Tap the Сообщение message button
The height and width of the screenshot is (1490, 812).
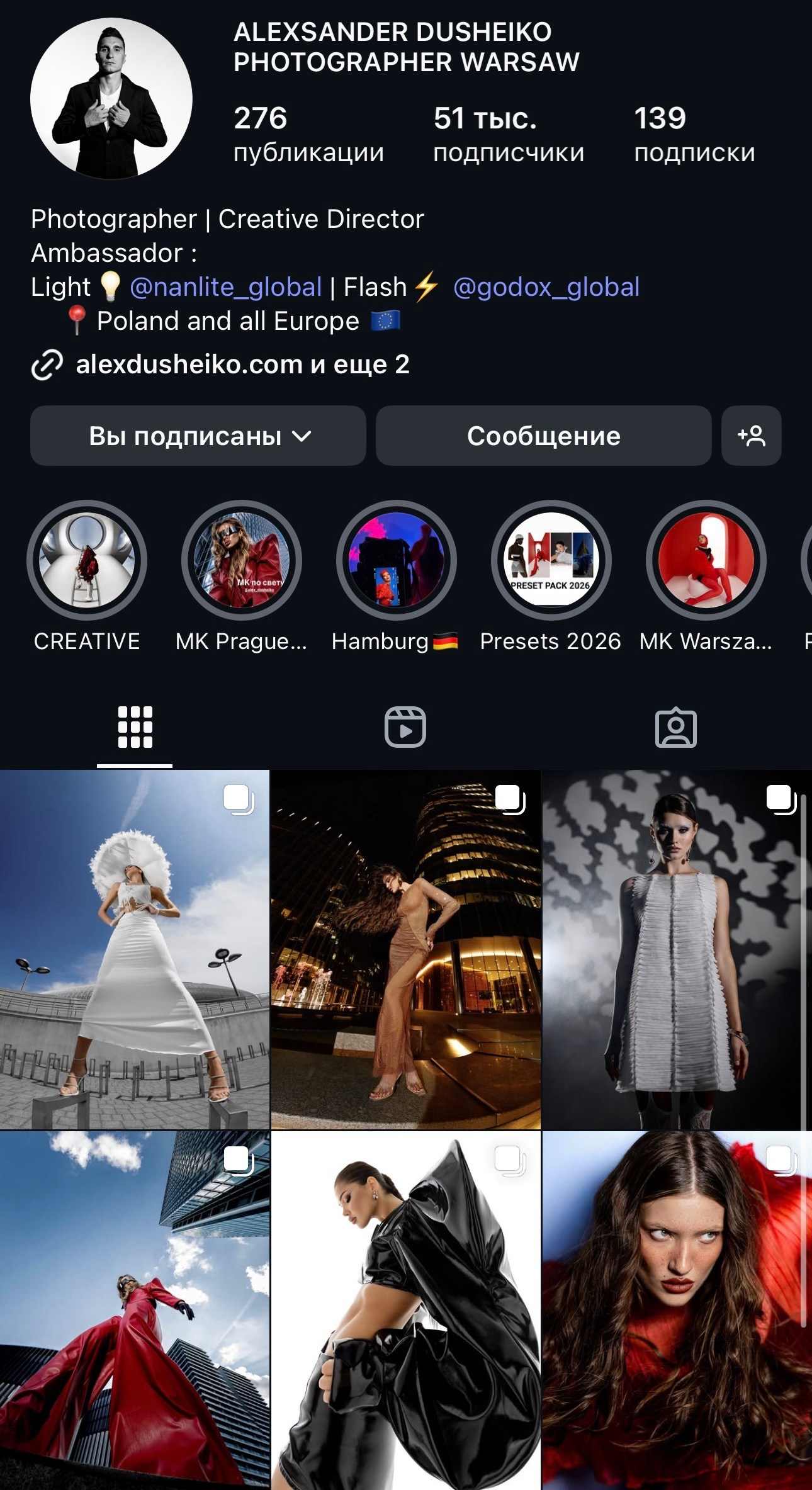(543, 436)
